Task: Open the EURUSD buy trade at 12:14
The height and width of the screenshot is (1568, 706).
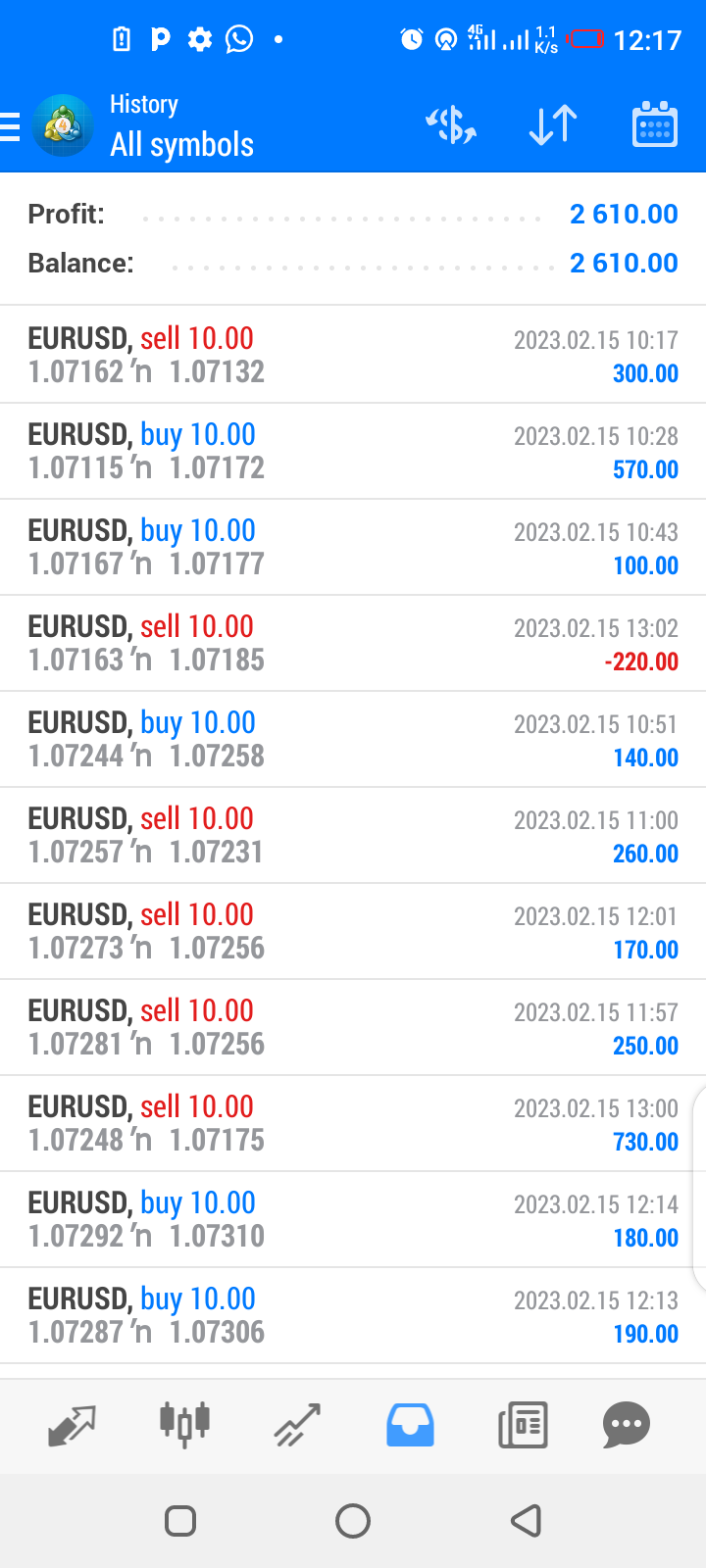Action: point(353,1219)
